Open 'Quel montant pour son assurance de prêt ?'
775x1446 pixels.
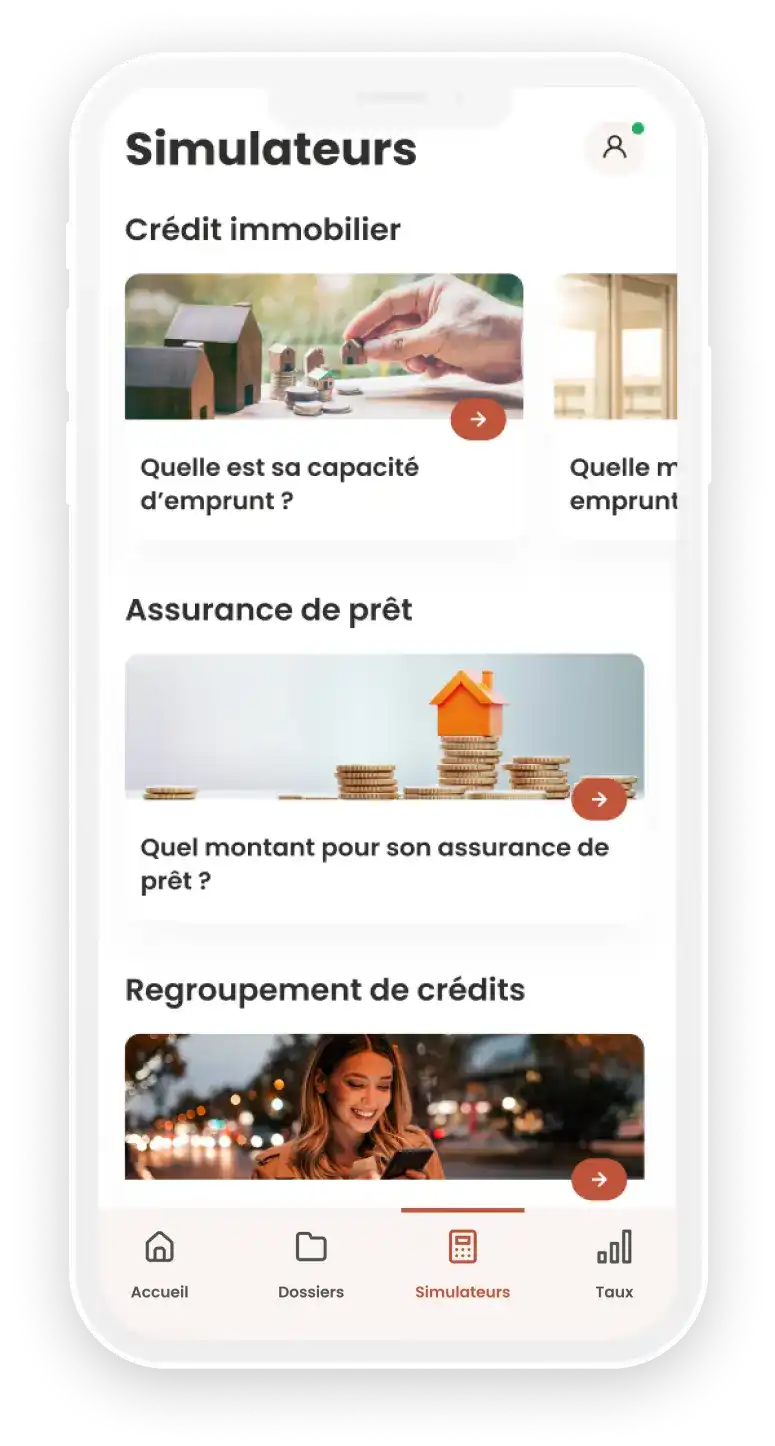pyautogui.click(x=376, y=863)
